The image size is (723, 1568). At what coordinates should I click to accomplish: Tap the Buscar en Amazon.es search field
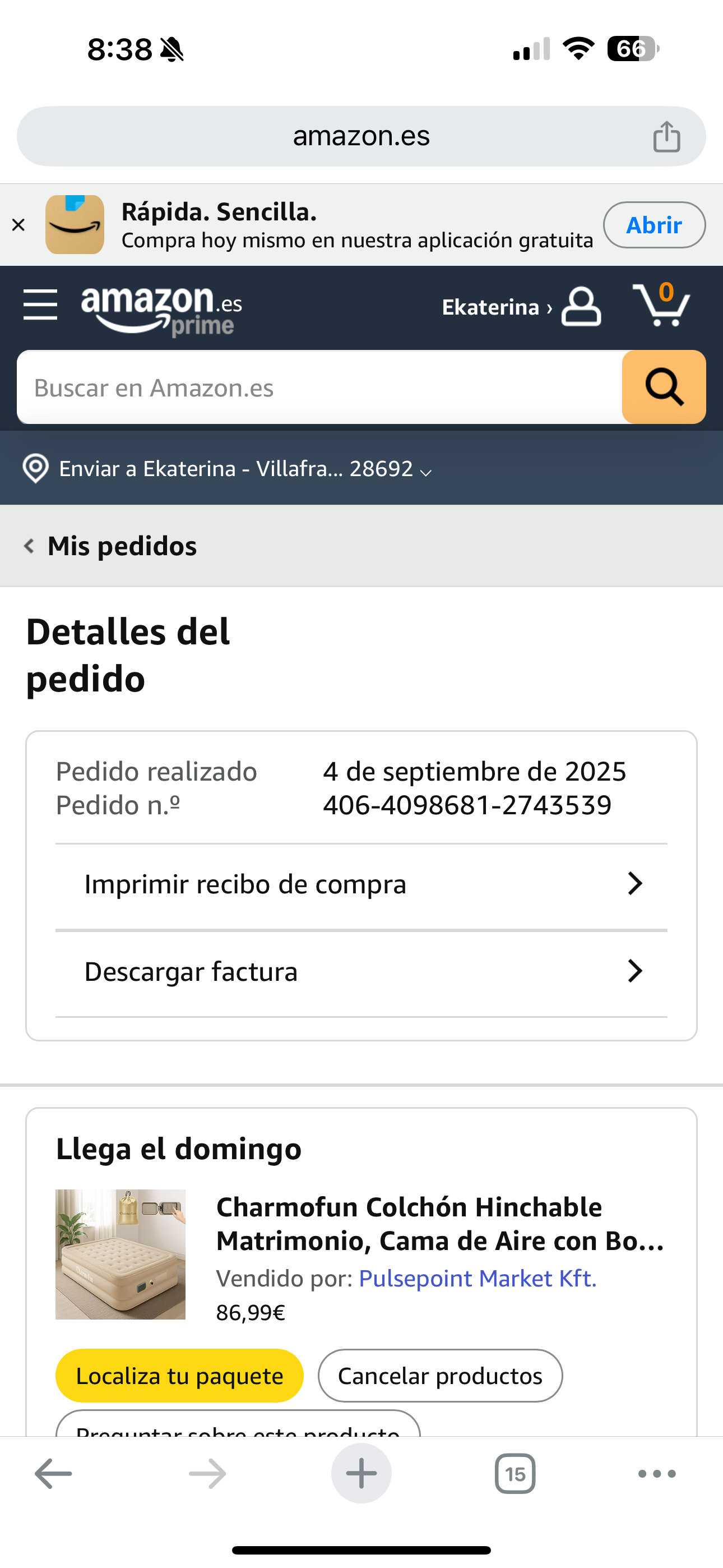click(x=319, y=387)
